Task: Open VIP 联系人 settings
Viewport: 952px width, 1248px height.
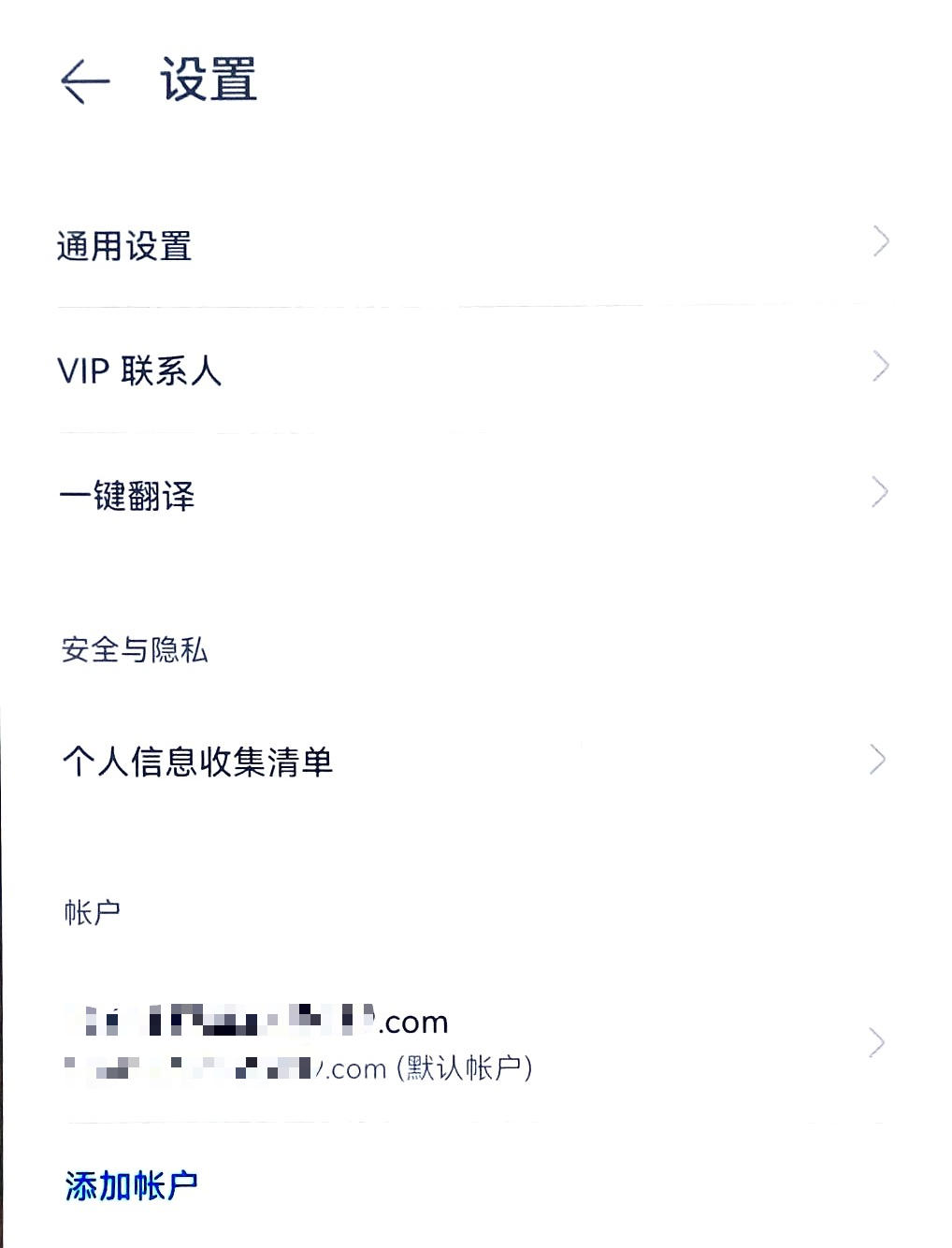Action: (468, 370)
